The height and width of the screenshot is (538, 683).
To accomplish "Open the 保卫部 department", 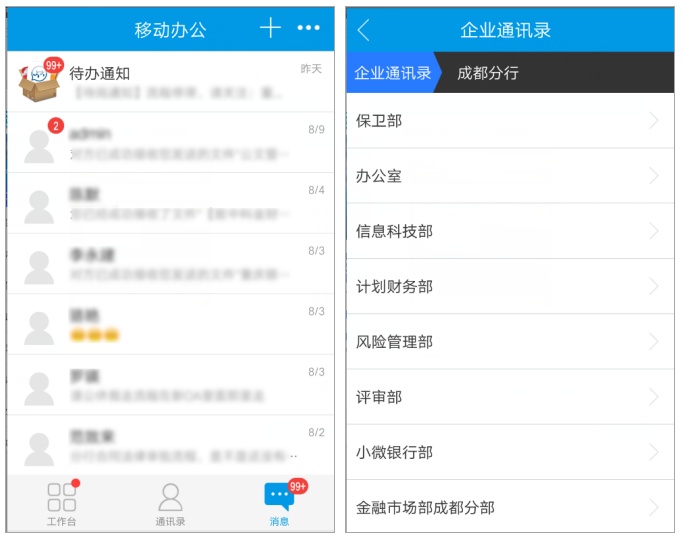I will click(x=509, y=121).
